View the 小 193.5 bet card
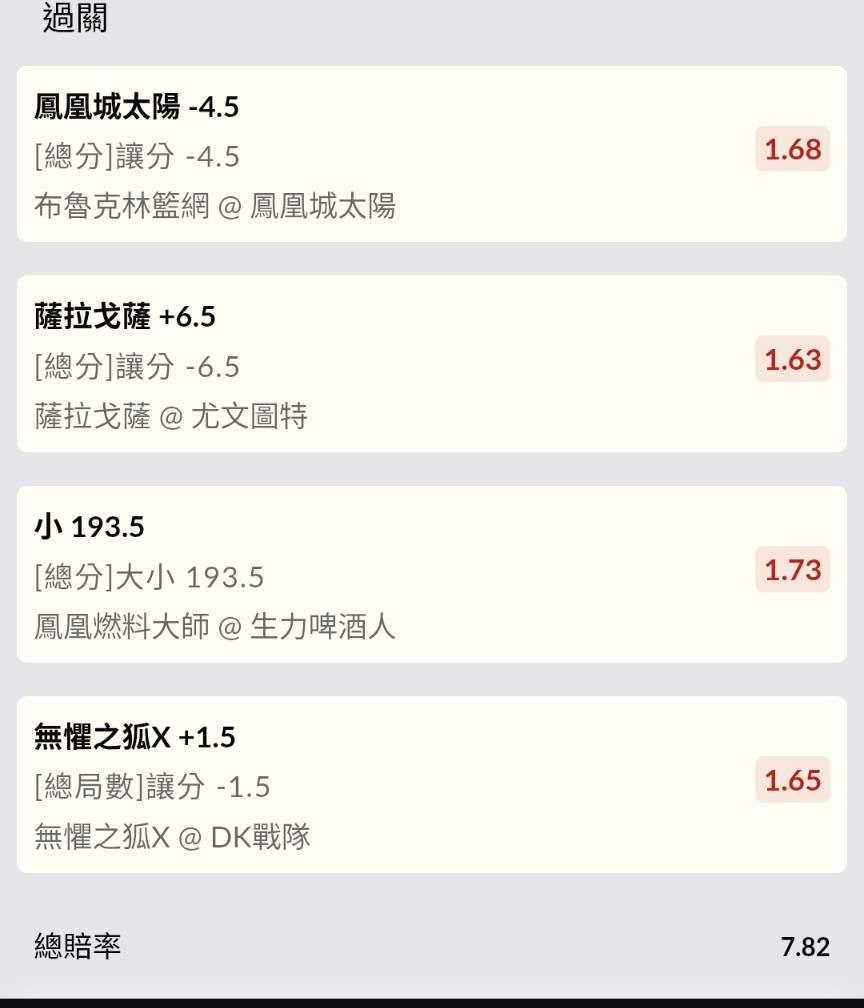The height and width of the screenshot is (1008, 864). [x=431, y=574]
